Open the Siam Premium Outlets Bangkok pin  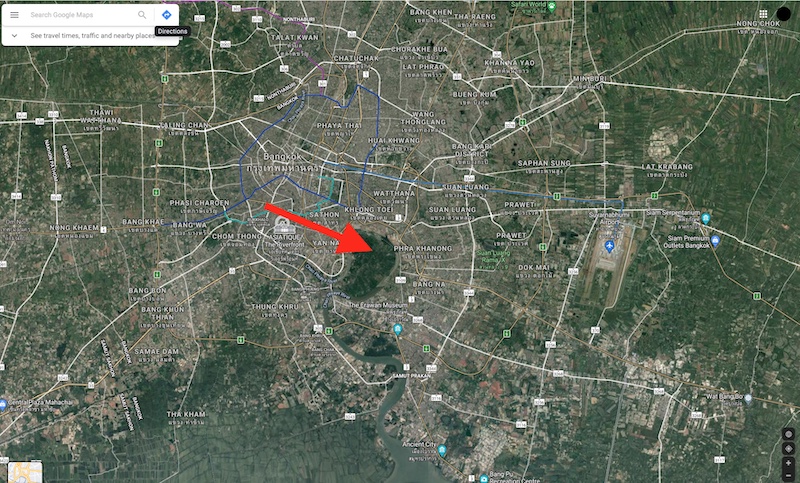[714, 240]
